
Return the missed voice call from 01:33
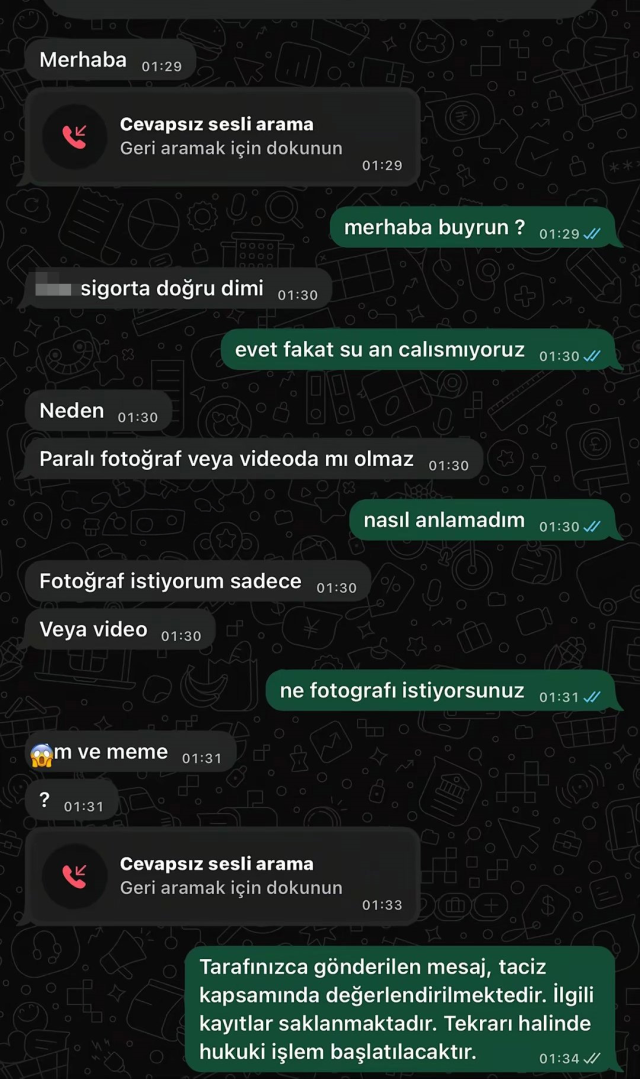tap(221, 876)
